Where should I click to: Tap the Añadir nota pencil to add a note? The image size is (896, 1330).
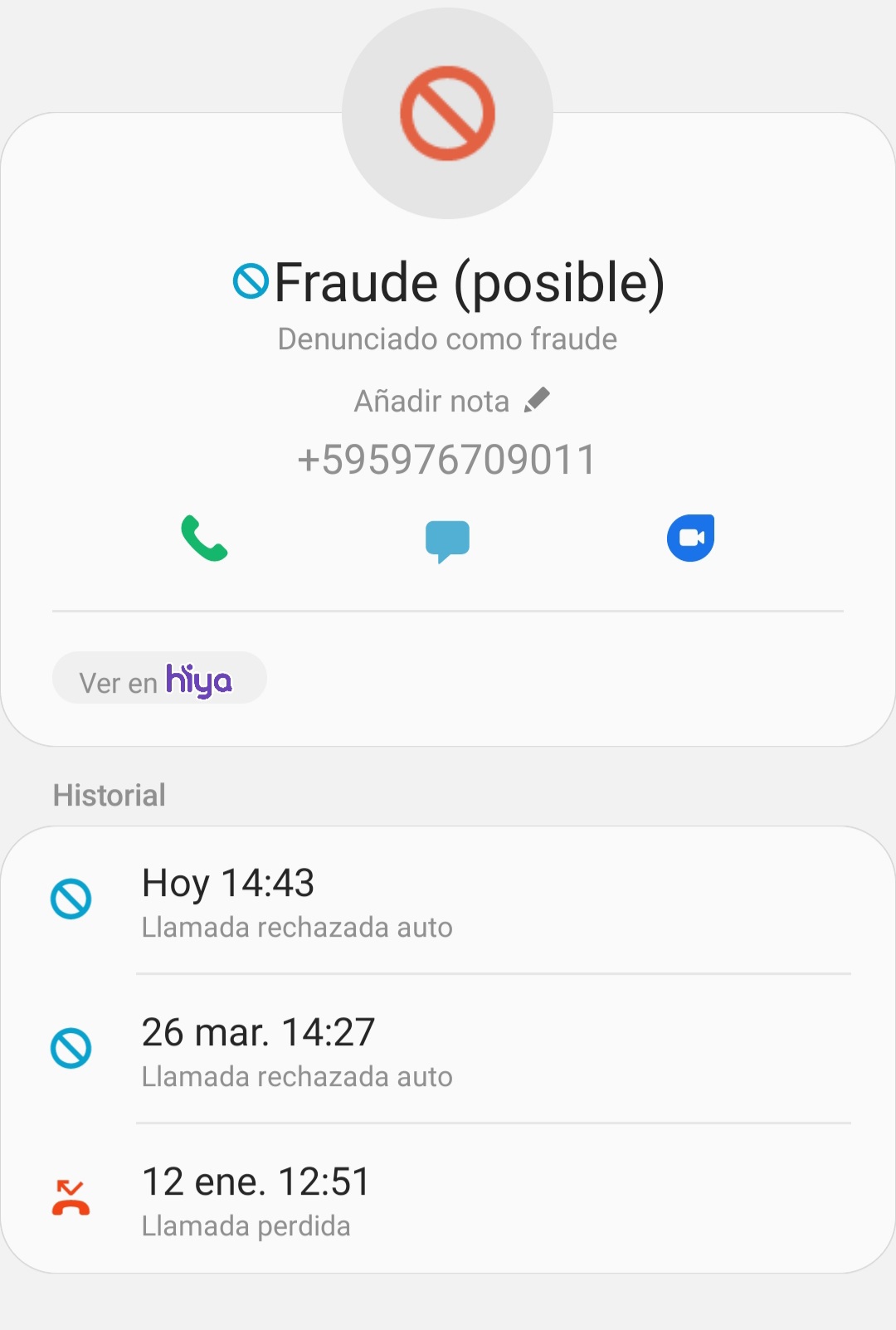coord(537,401)
